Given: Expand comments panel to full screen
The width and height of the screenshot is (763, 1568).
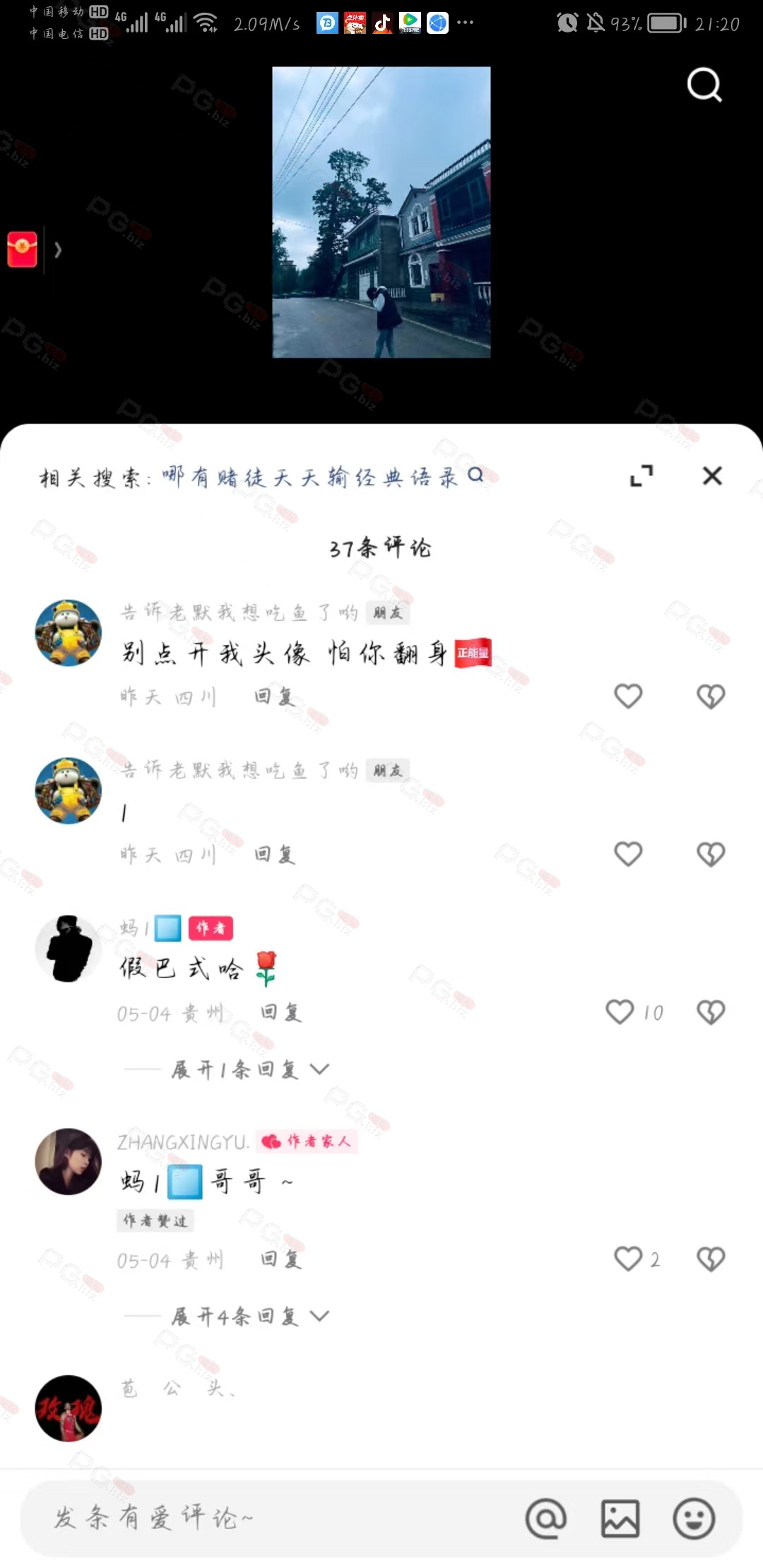Looking at the screenshot, I should 641,475.
